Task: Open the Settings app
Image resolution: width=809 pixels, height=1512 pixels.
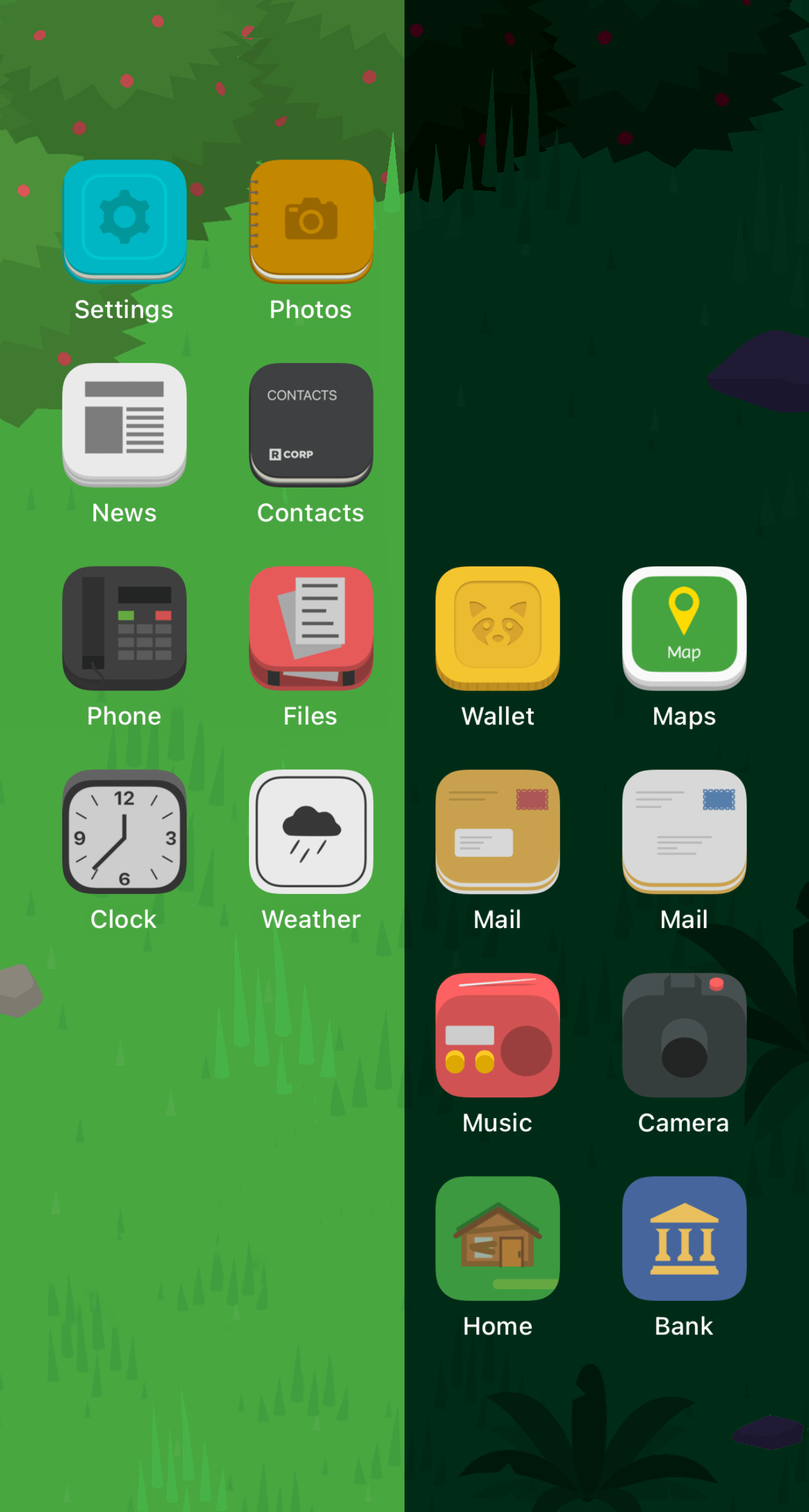Action: (x=124, y=220)
